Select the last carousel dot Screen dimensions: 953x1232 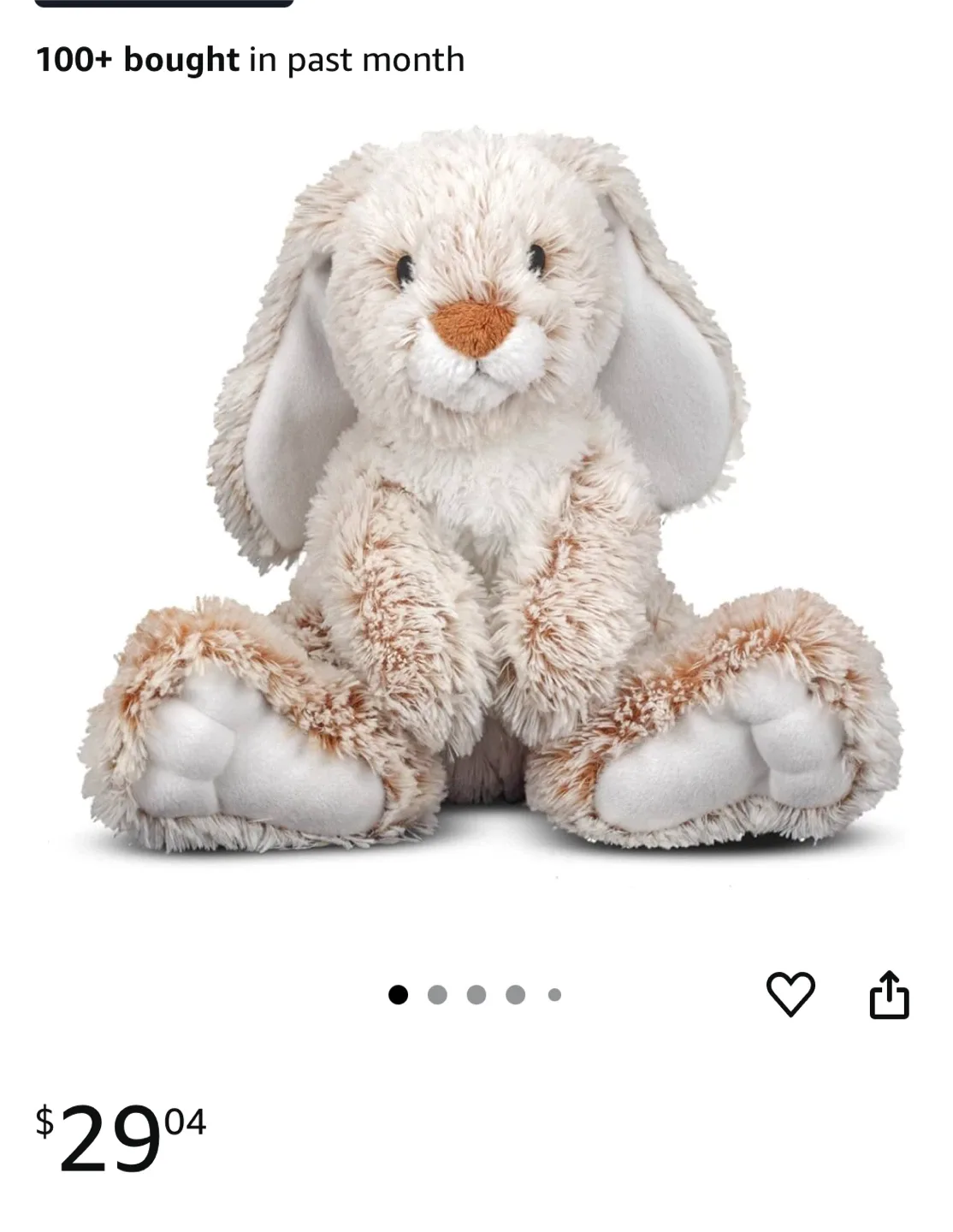pyautogui.click(x=553, y=994)
